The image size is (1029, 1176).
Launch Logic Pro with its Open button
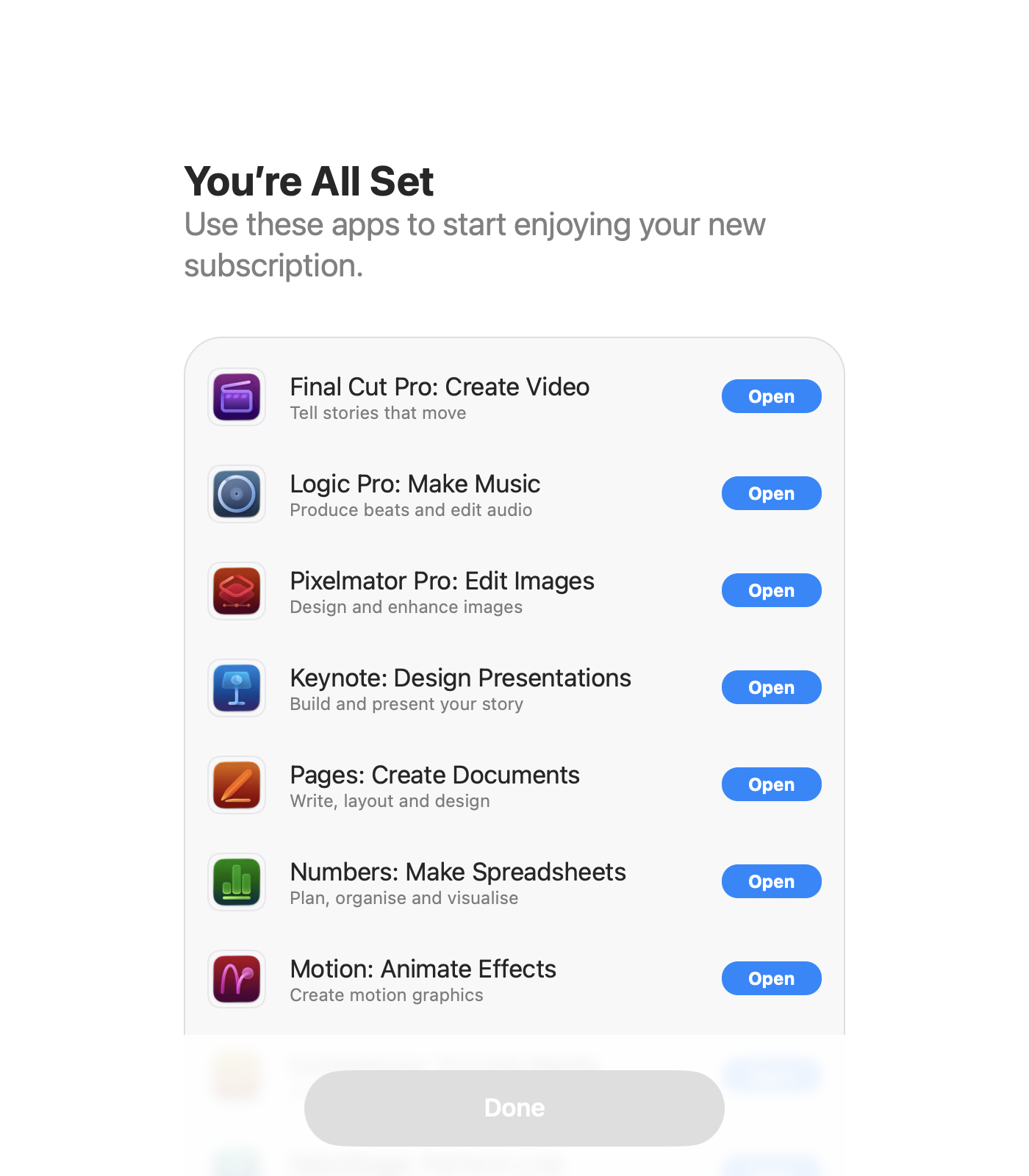[x=771, y=493]
